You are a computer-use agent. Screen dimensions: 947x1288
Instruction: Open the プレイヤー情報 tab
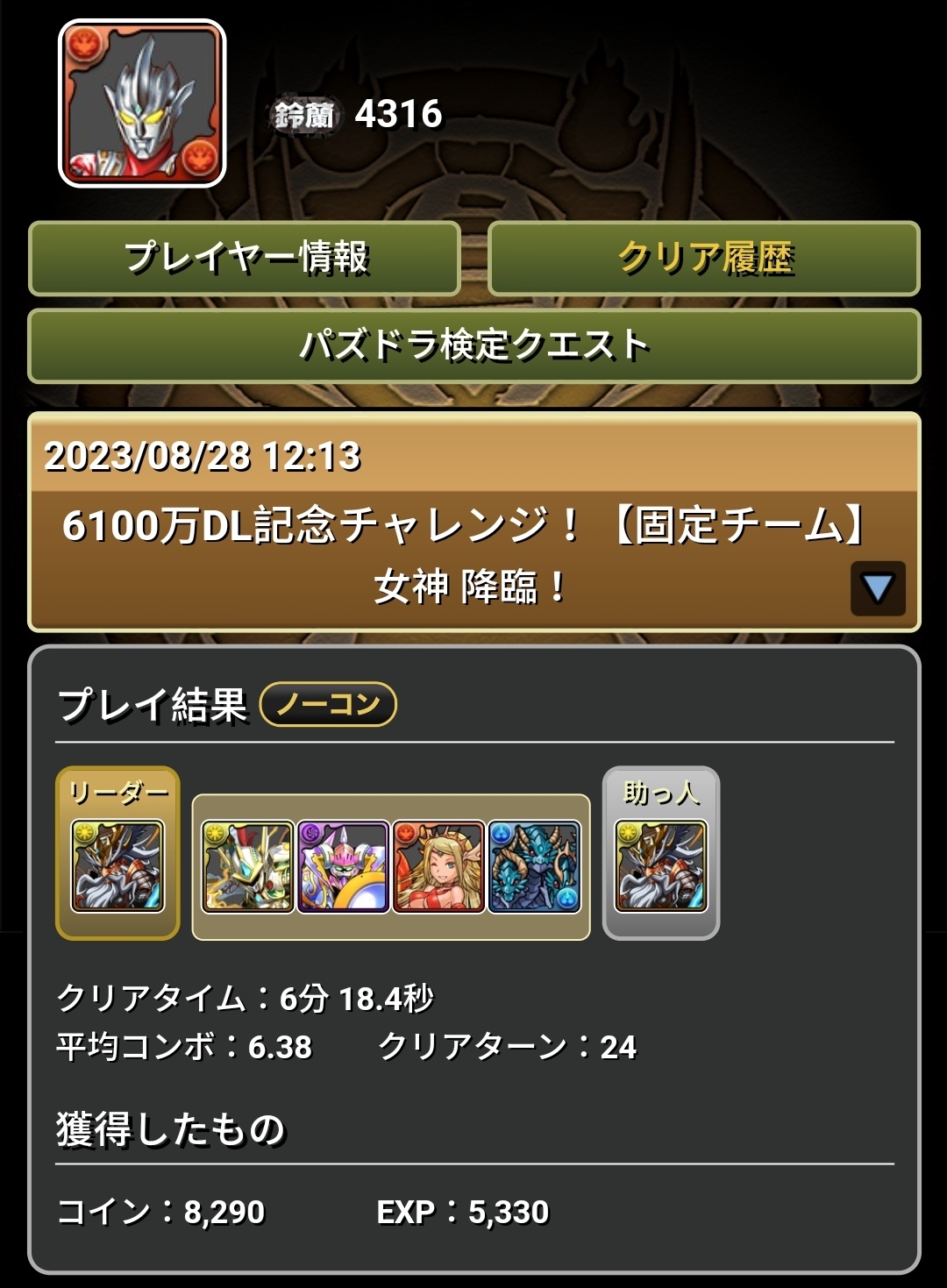point(245,259)
